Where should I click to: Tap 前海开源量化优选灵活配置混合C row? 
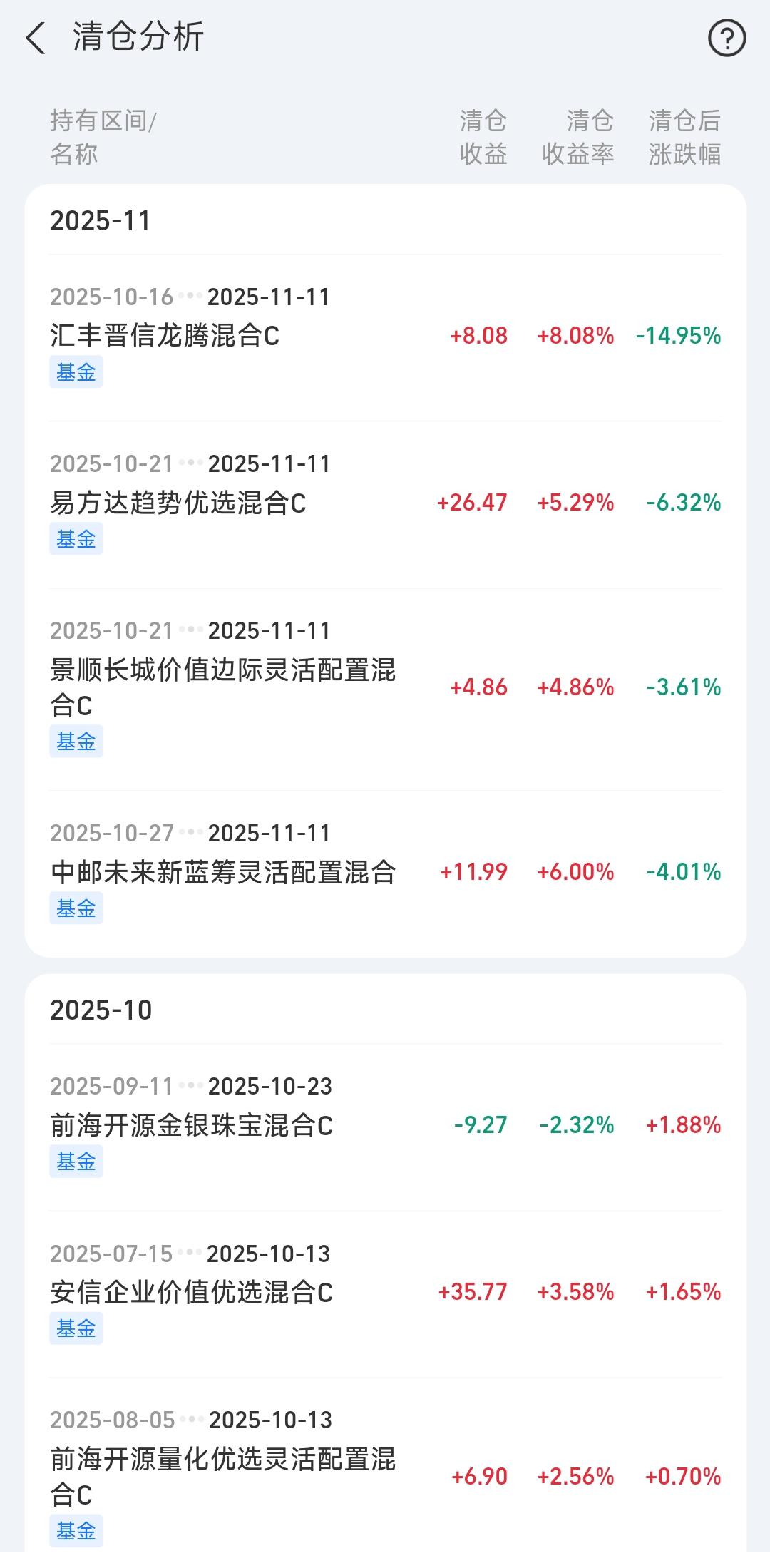(x=385, y=1476)
